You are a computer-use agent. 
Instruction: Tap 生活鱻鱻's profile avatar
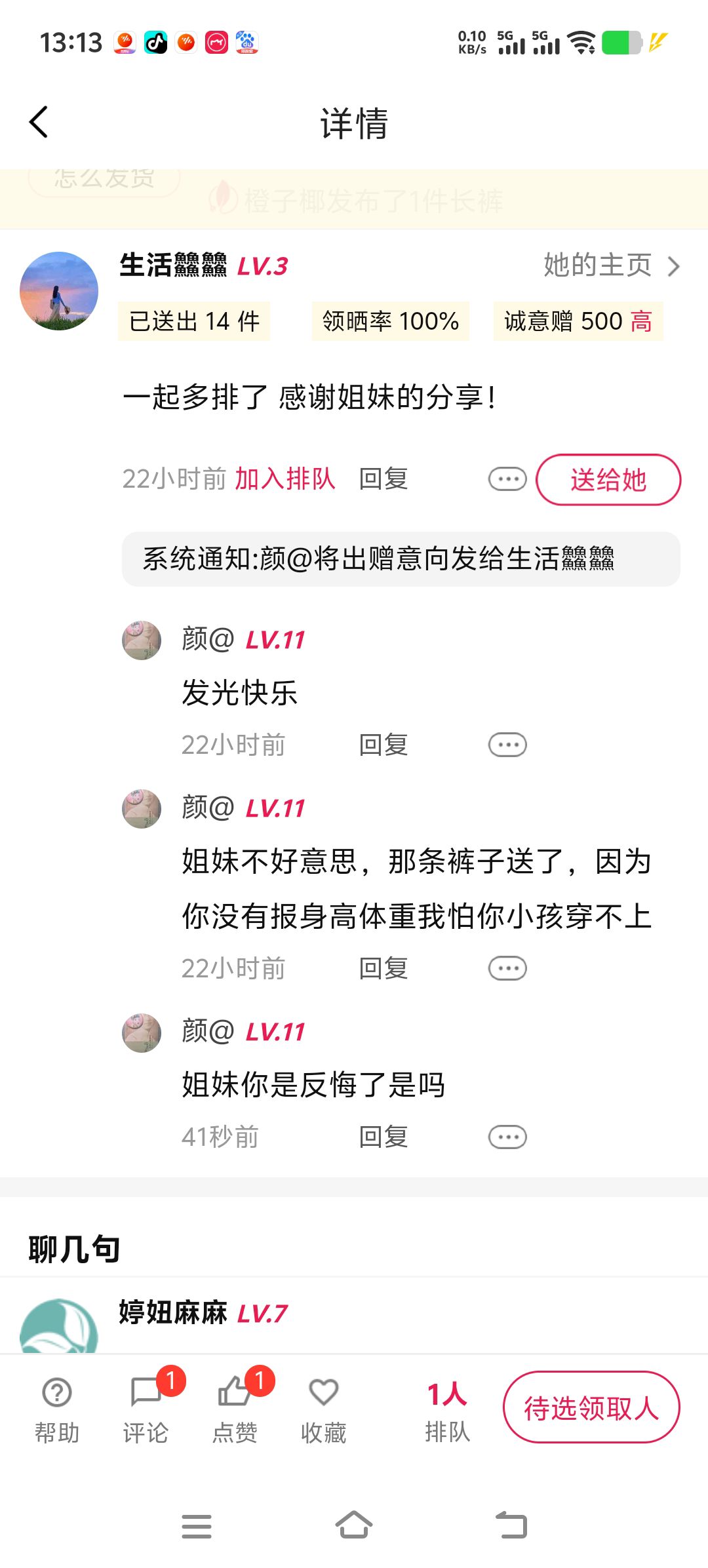point(59,291)
